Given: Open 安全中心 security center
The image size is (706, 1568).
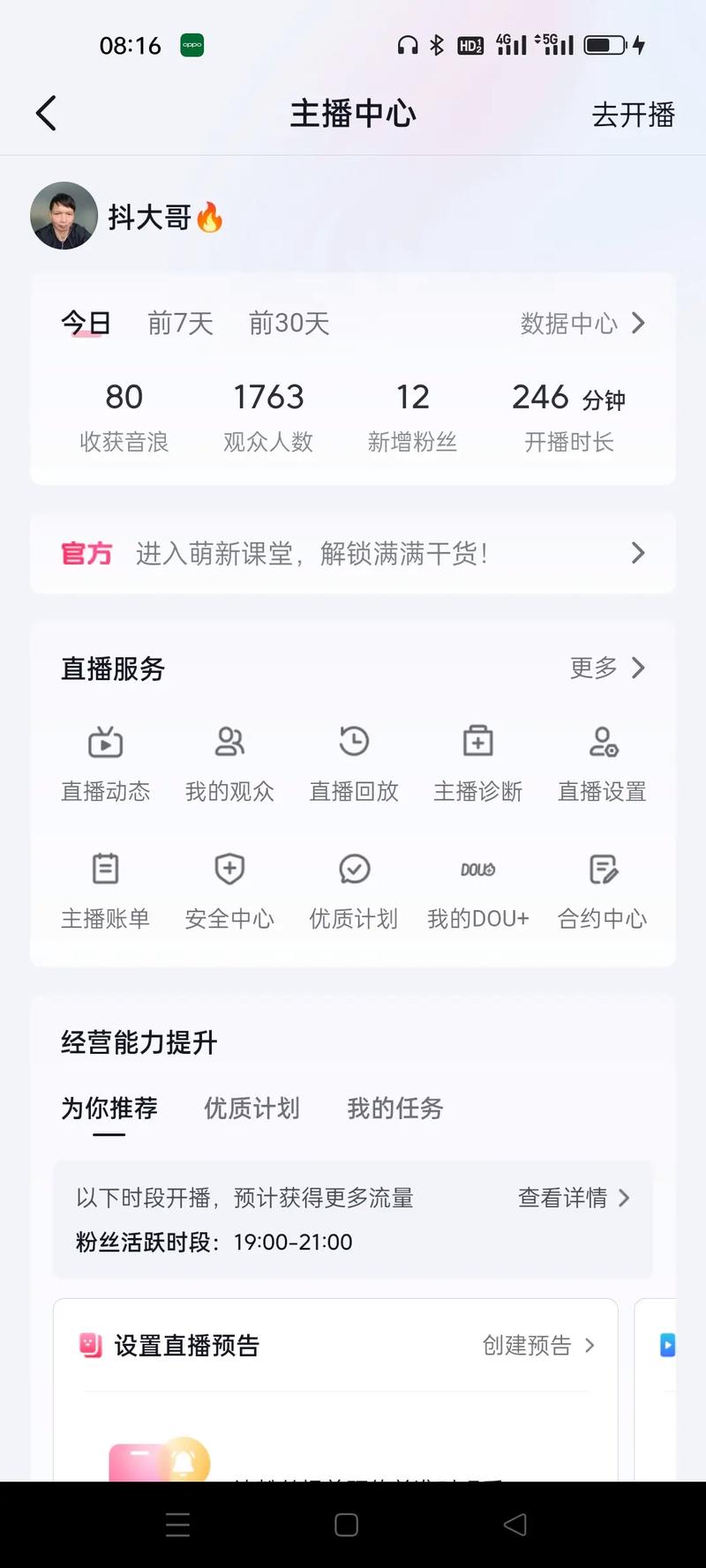Looking at the screenshot, I should 229,889.
